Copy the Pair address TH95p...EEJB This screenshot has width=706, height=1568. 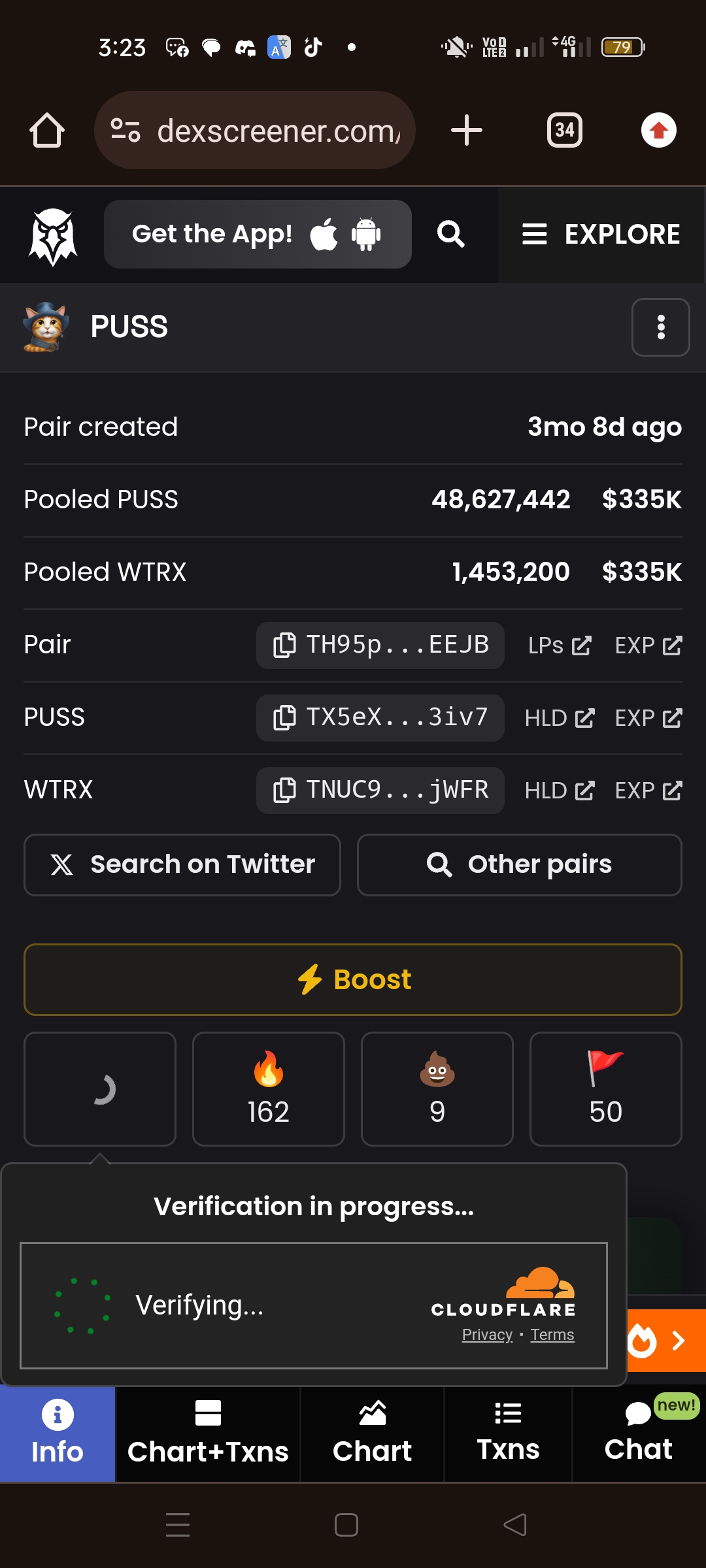point(380,645)
